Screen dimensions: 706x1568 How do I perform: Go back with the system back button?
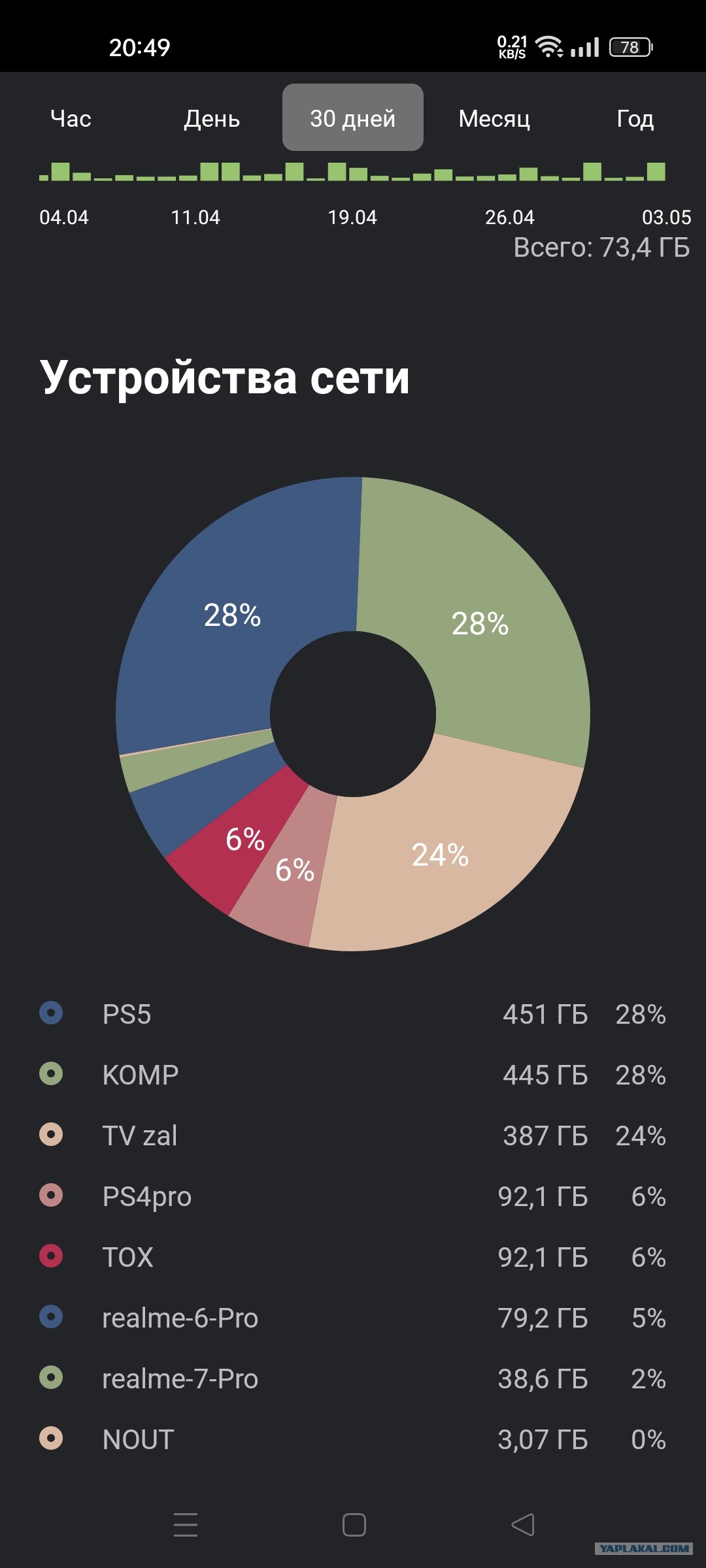[x=522, y=1525]
